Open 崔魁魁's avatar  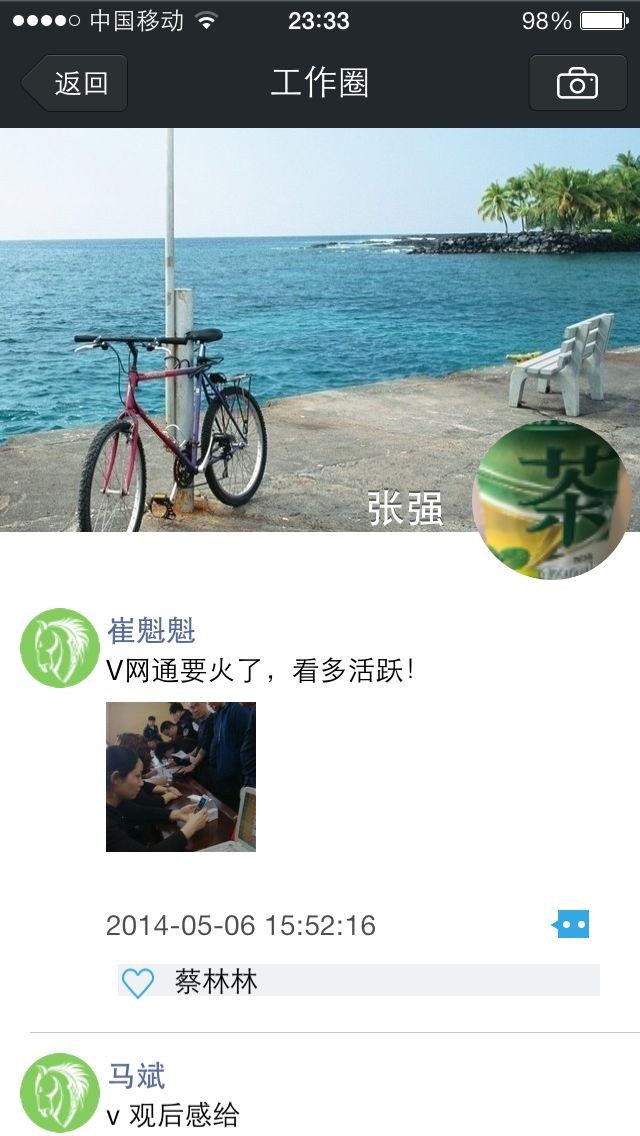[60, 648]
